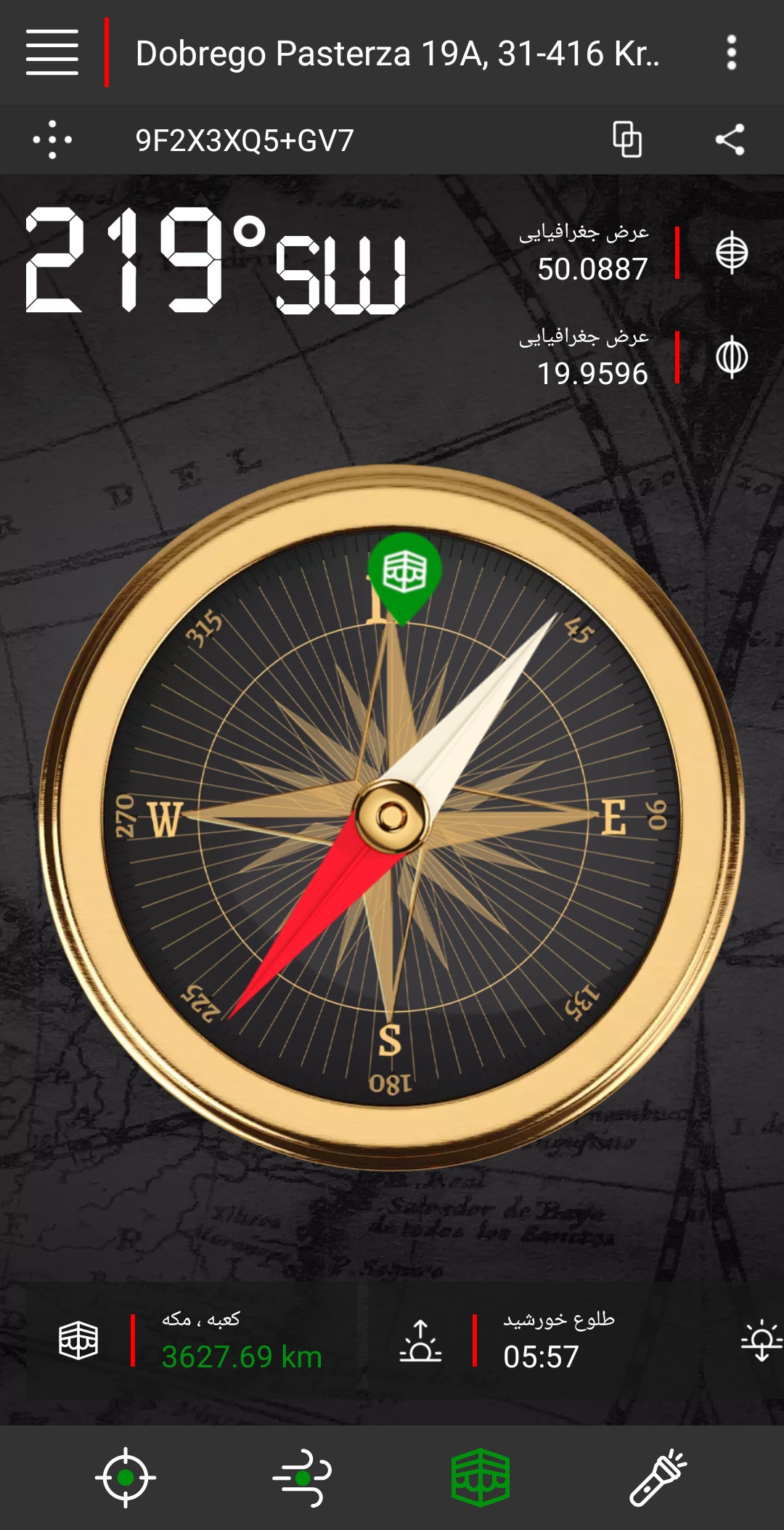Screen dimensions: 784x1530
Task: Switch to the wind tab
Action: [x=303, y=1477]
